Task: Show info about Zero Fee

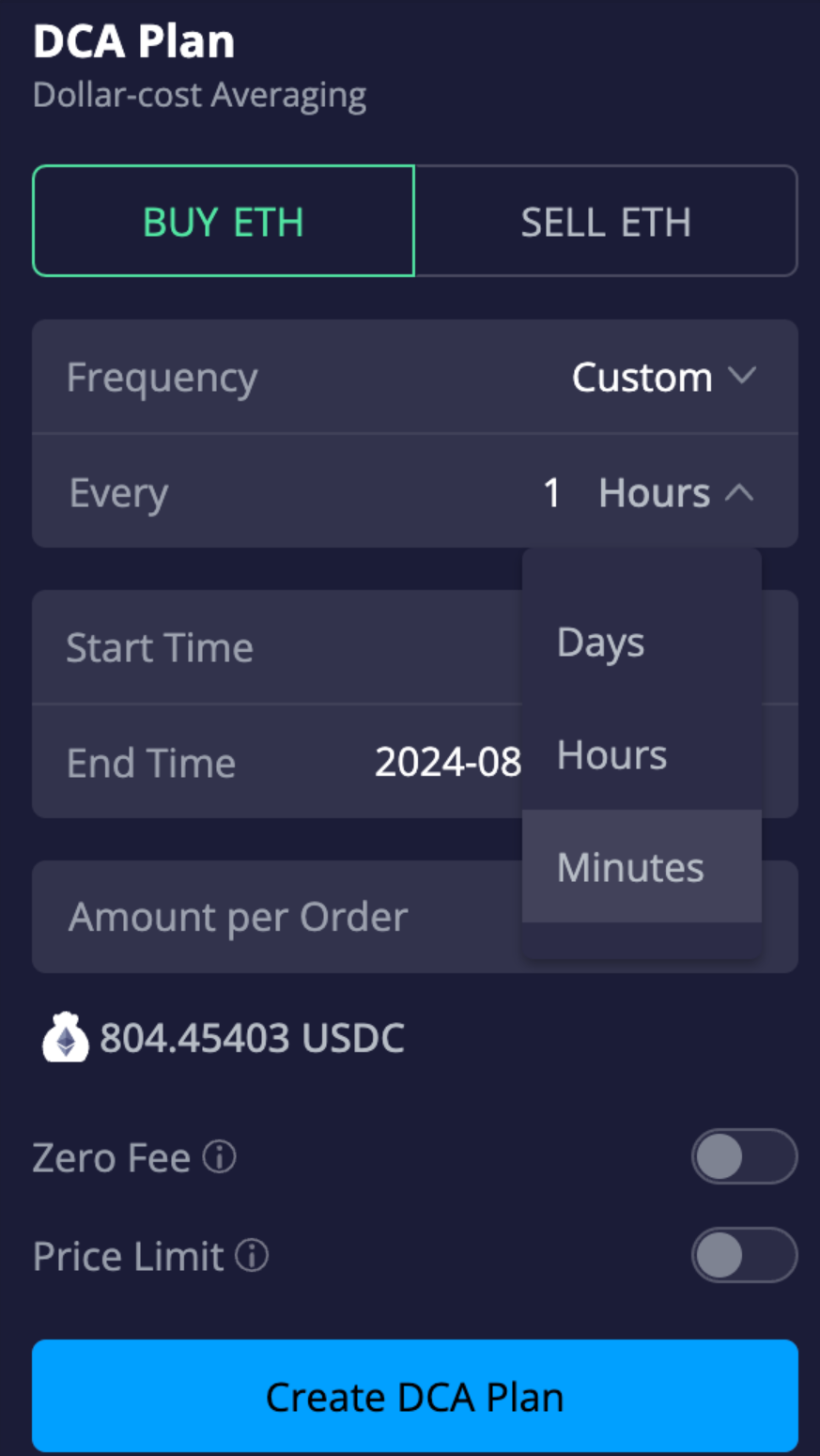Action: pos(220,1156)
